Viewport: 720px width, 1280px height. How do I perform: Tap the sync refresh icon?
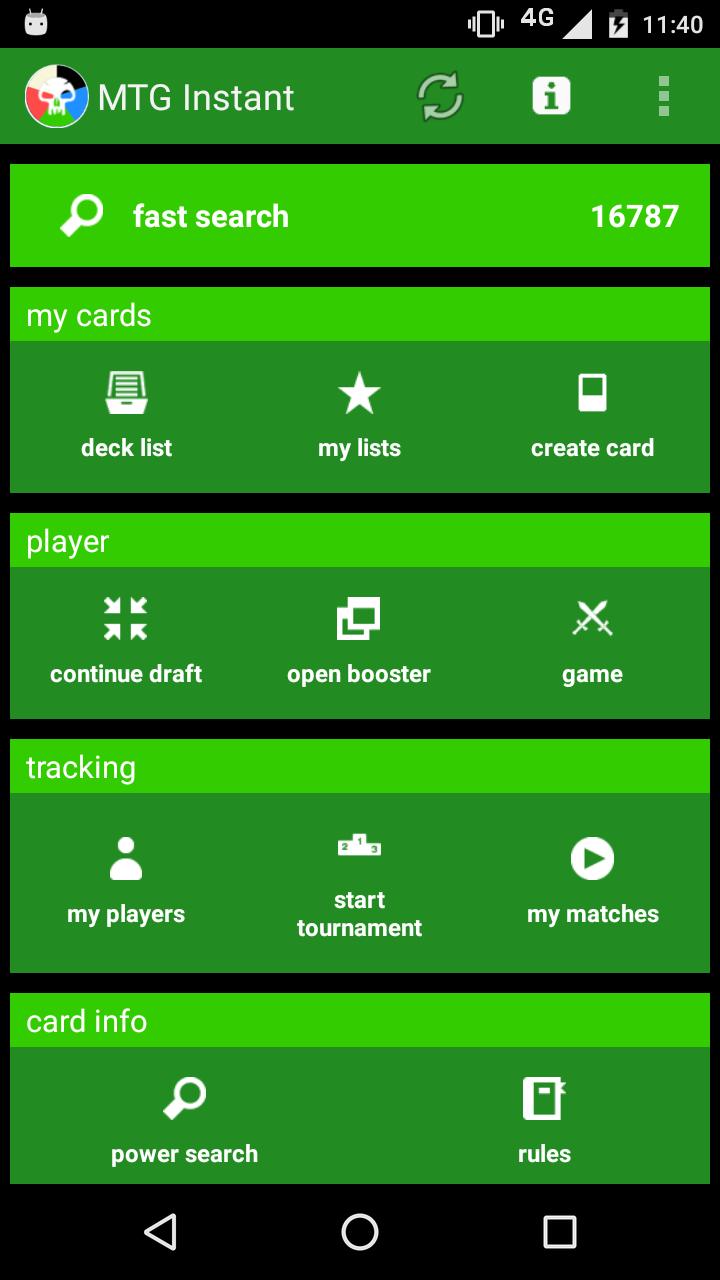[x=440, y=97]
